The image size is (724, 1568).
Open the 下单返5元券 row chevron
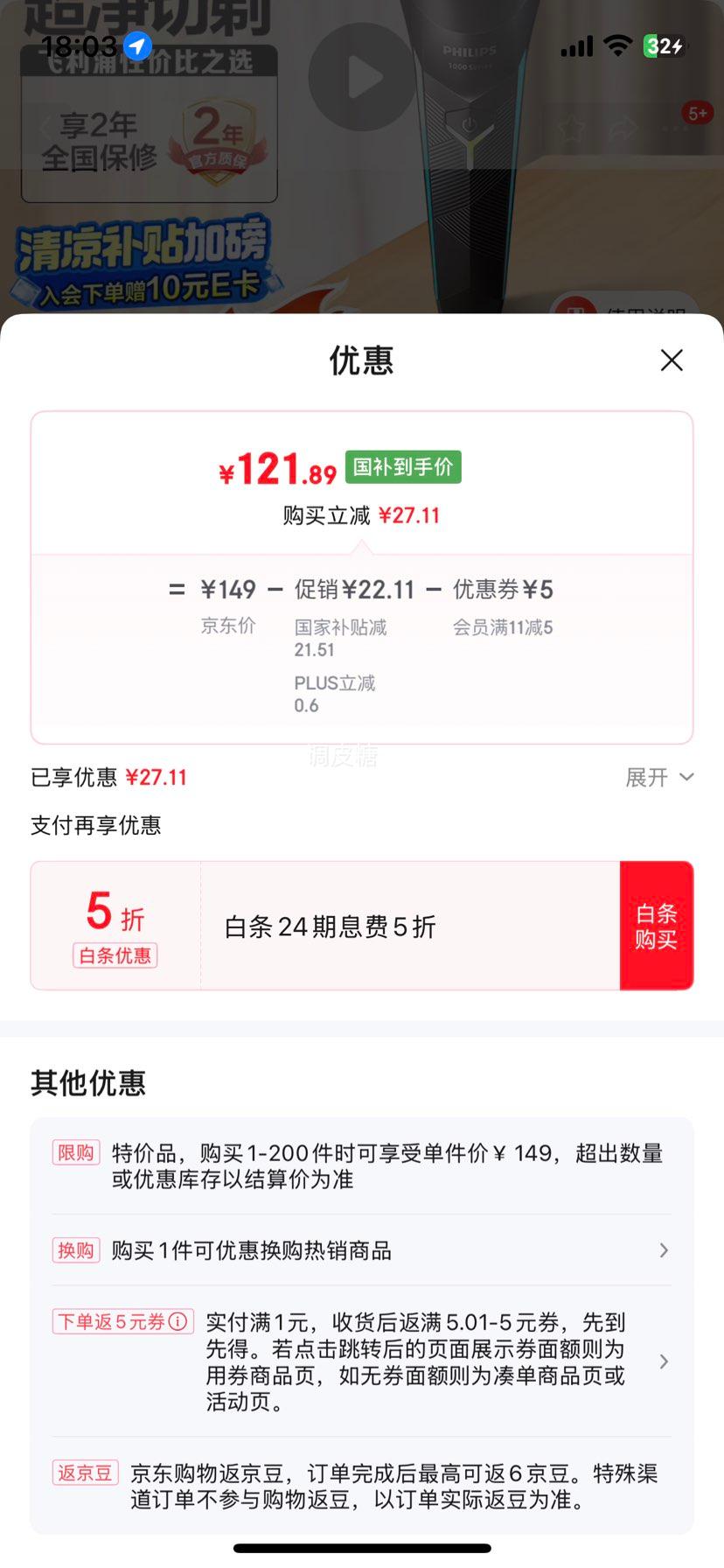[663, 1361]
